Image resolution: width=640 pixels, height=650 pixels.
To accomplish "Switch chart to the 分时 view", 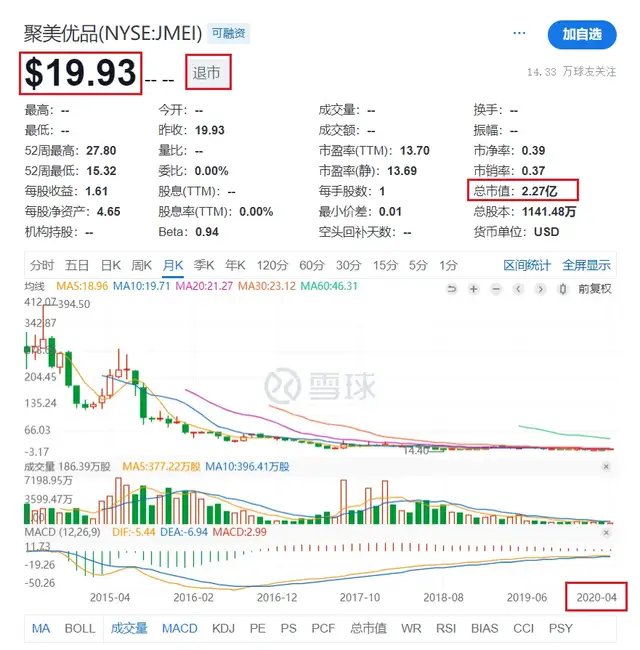I will (42, 265).
